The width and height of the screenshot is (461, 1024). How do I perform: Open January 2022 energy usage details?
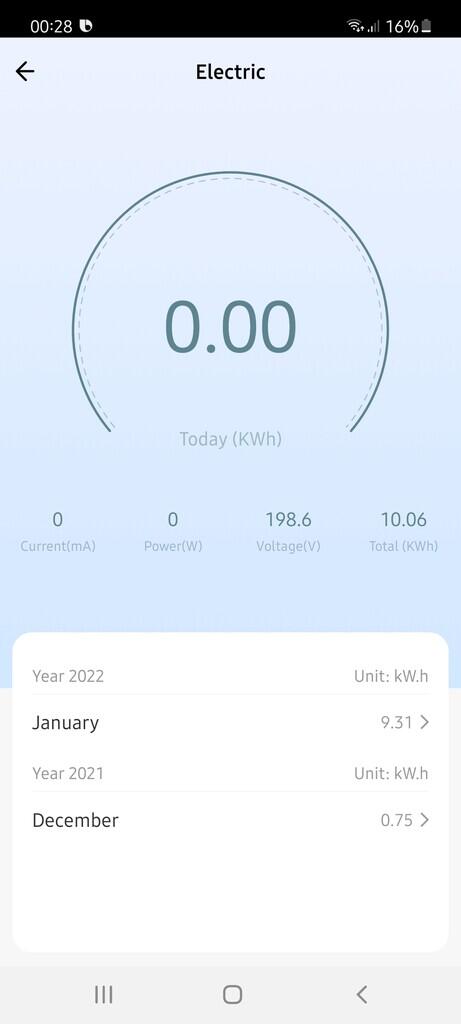click(230, 722)
